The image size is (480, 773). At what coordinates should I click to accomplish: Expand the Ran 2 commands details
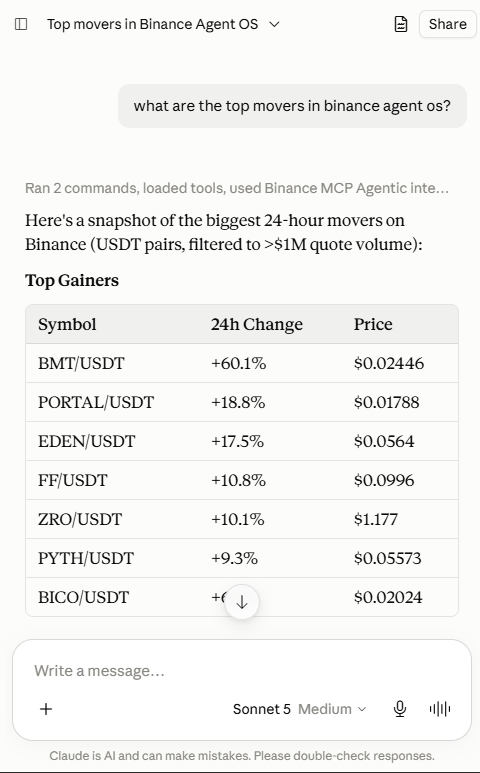pos(237,188)
